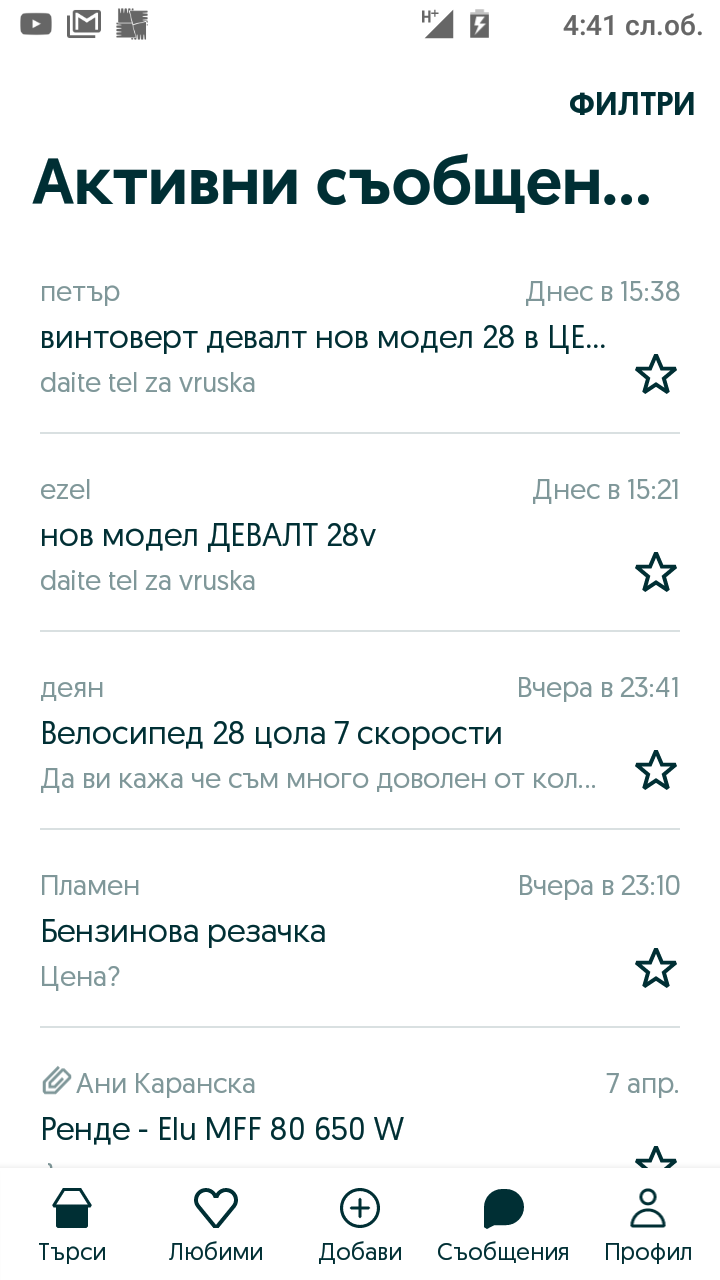Open the Велосипед 28 цола conversation
This screenshot has height=1280, width=720.
tap(270, 733)
